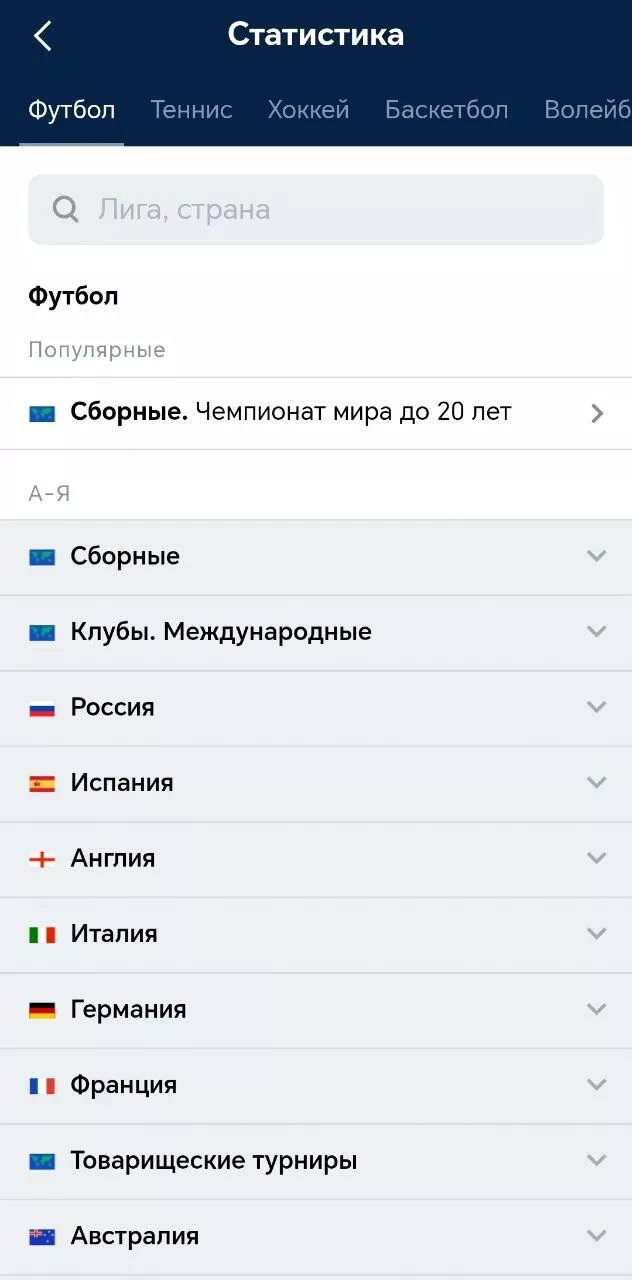Screen dimensions: 632x1280
Task: Expand the Германия section
Action: coord(316,1010)
